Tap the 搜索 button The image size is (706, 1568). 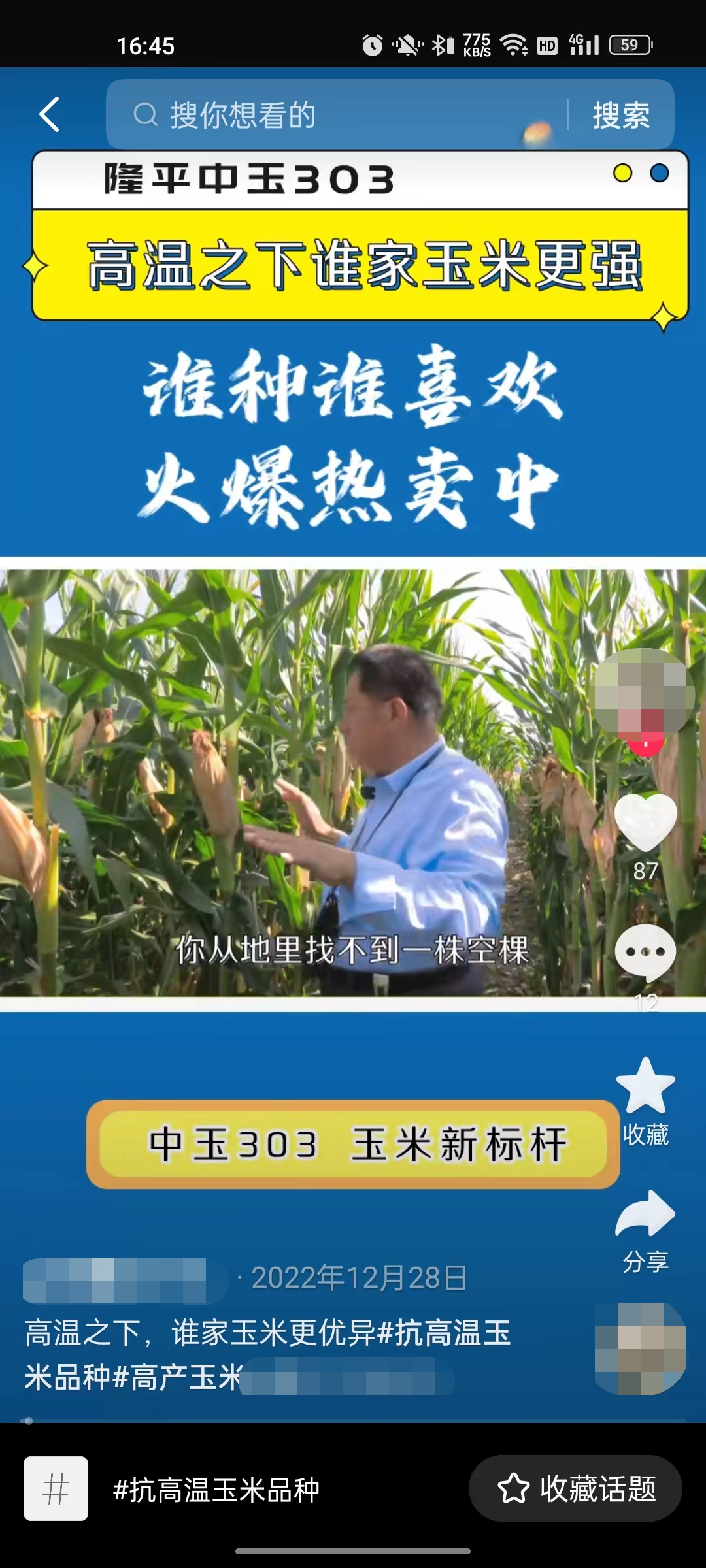click(620, 116)
